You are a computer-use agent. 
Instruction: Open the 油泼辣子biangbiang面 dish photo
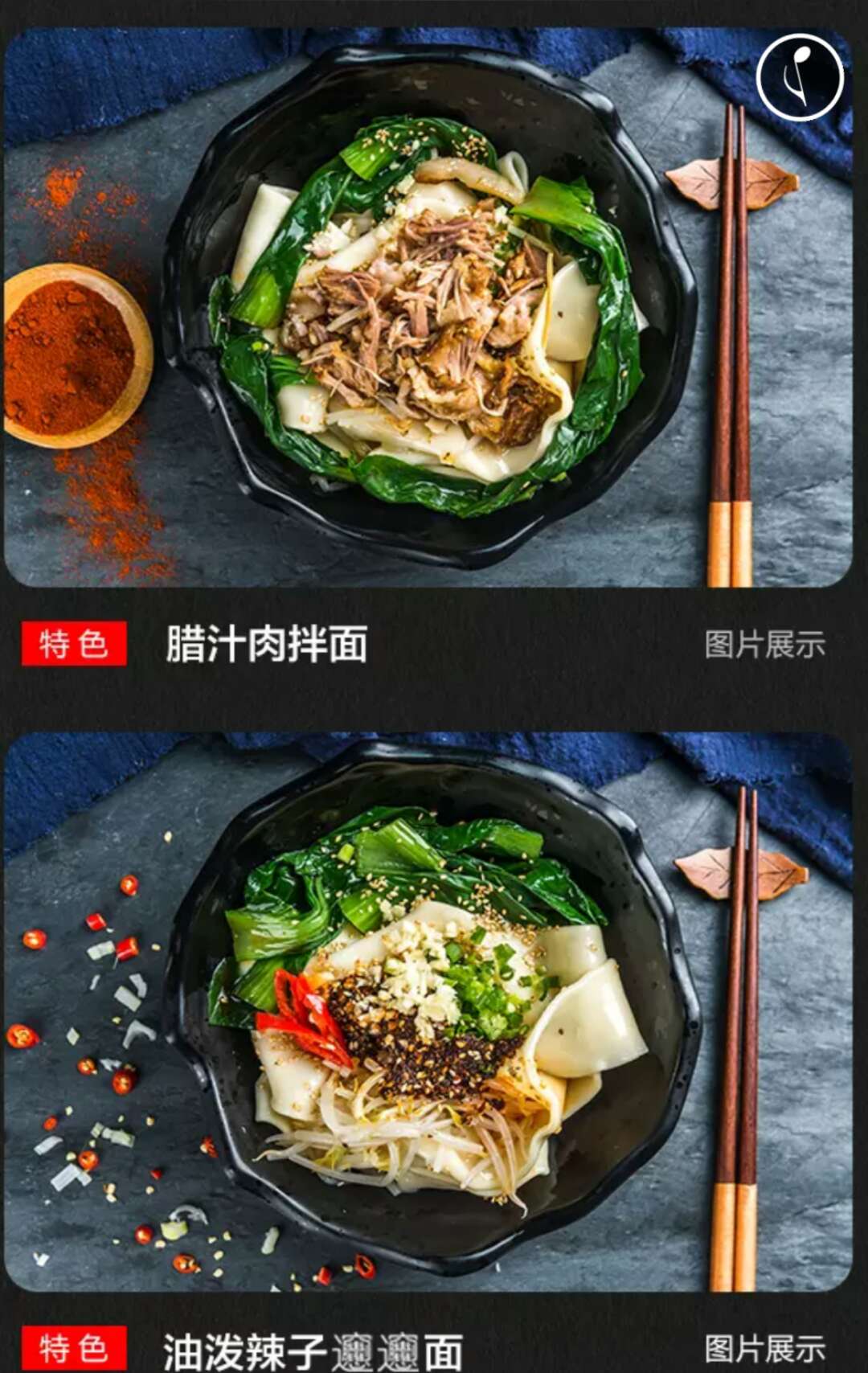[x=428, y=1011]
